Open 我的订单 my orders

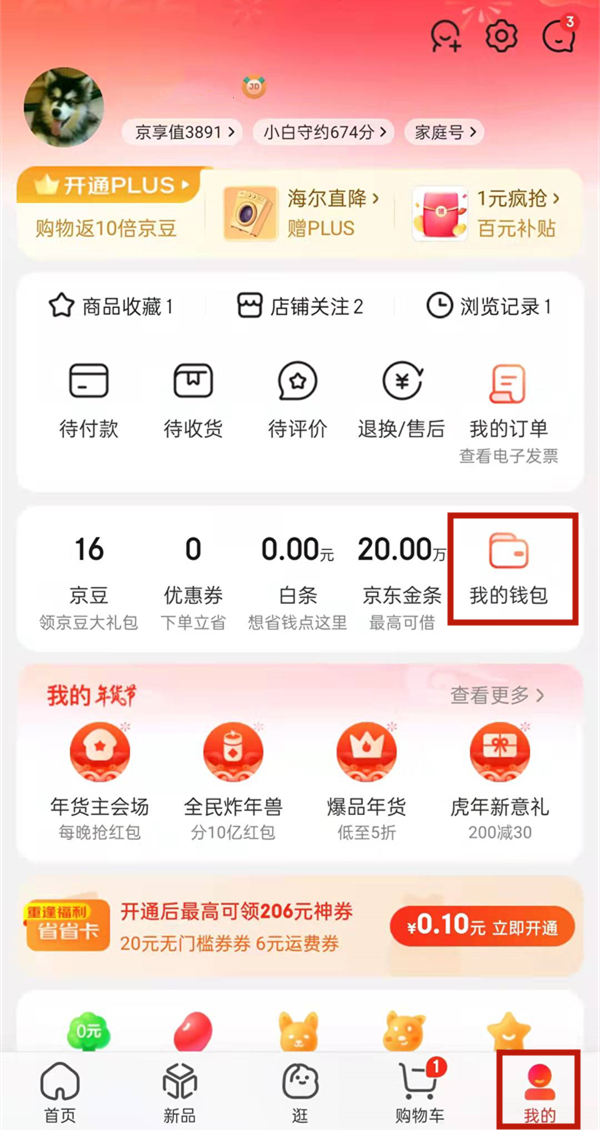(x=509, y=400)
